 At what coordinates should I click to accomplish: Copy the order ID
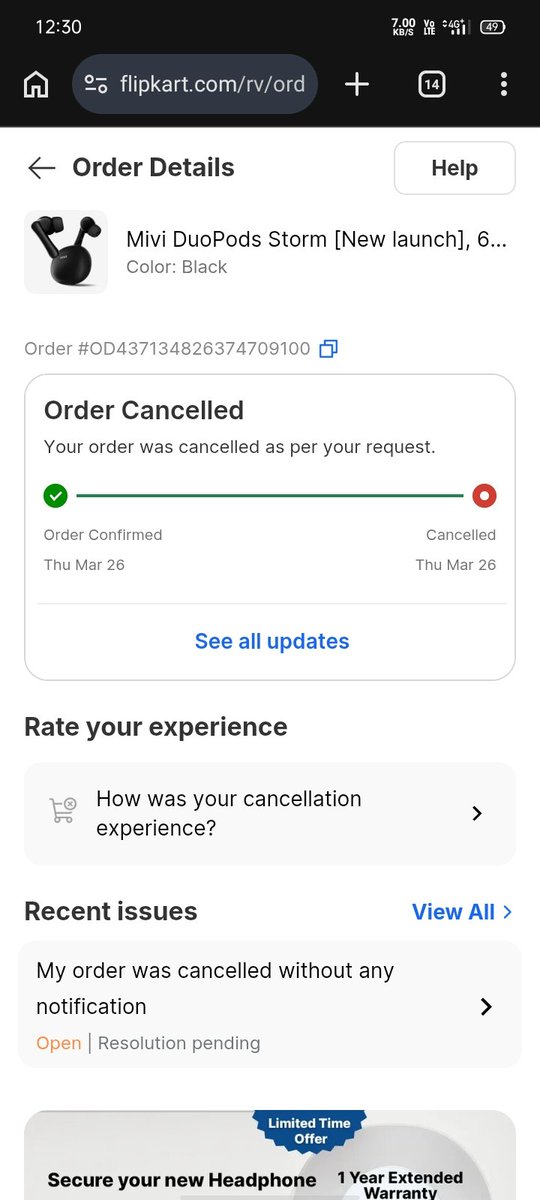[328, 349]
